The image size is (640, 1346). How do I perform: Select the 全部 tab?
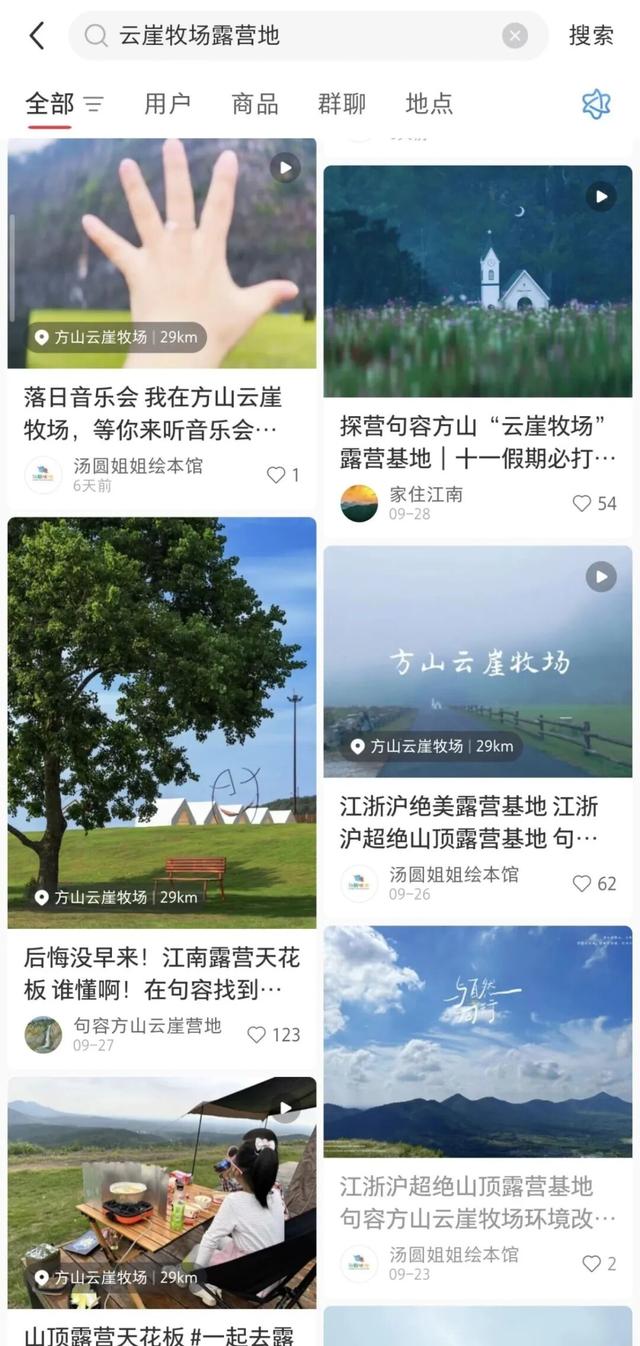click(50, 103)
